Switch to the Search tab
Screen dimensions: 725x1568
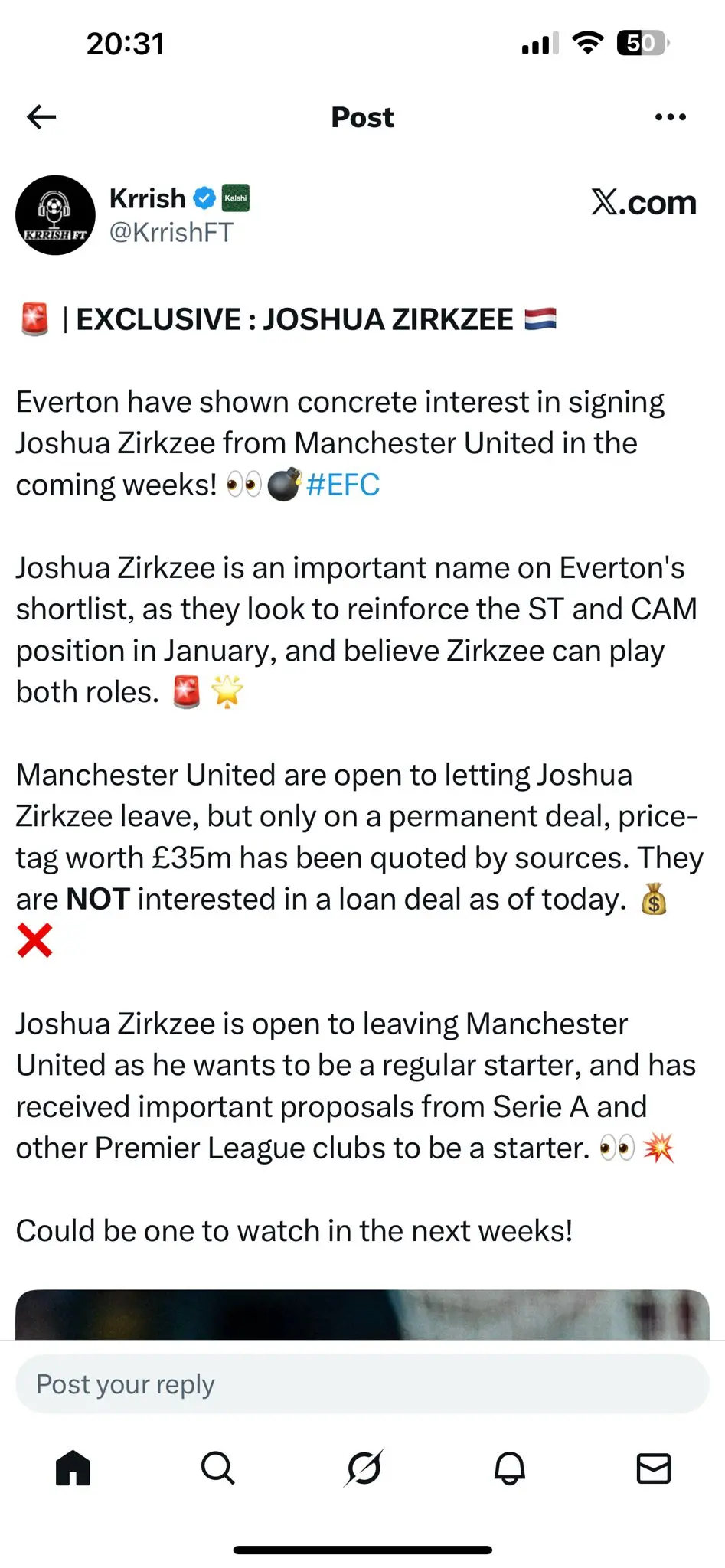click(x=217, y=1468)
